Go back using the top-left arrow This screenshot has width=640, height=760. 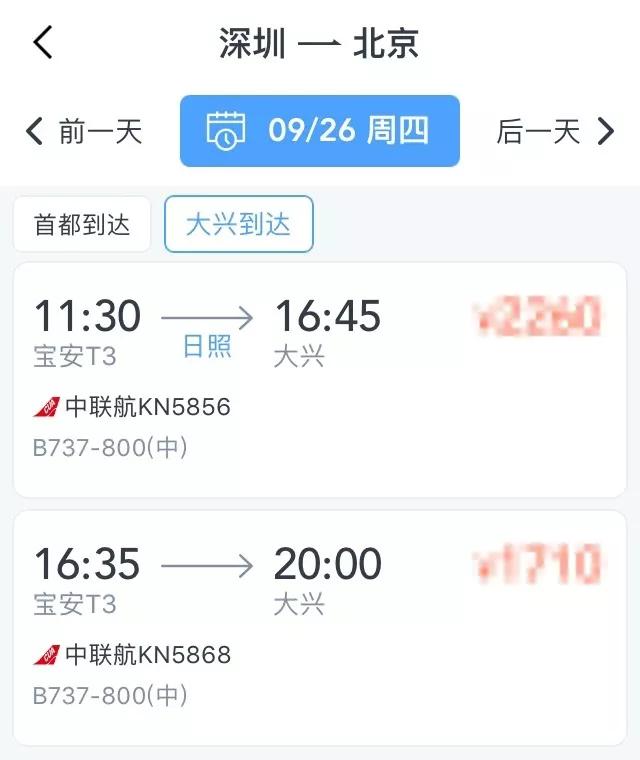pos(42,43)
